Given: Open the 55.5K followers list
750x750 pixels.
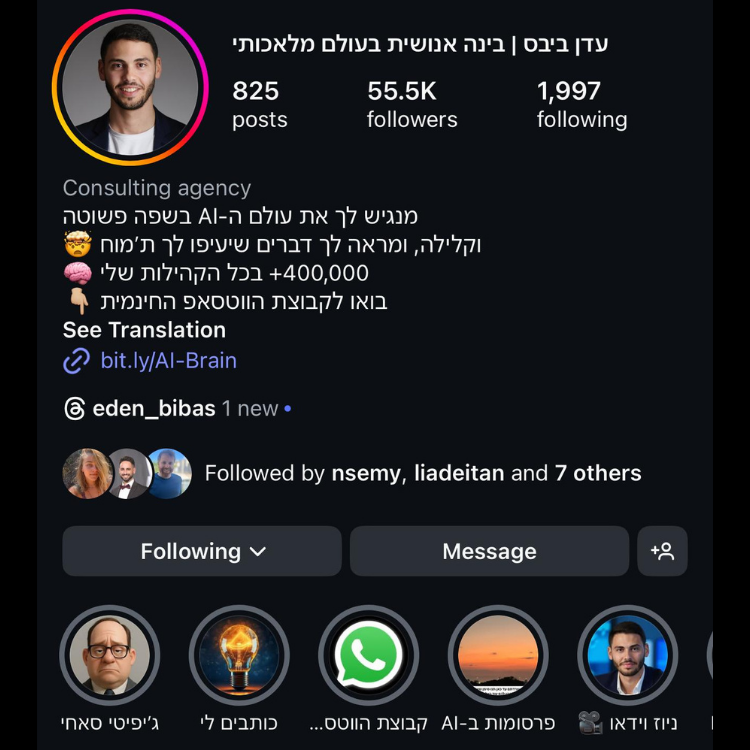Looking at the screenshot, I should (411, 105).
